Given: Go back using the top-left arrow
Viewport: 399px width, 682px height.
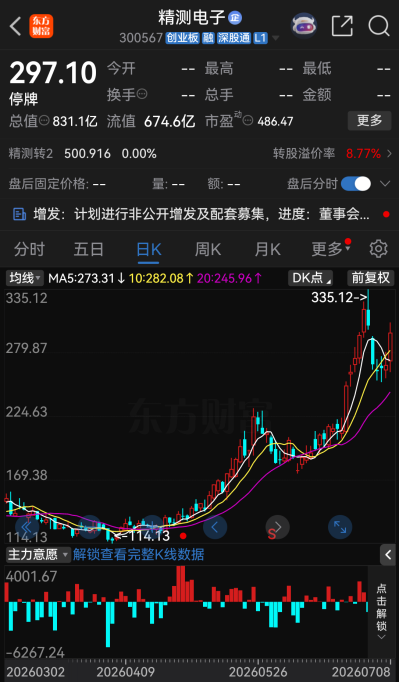Looking at the screenshot, I should coord(15,26).
